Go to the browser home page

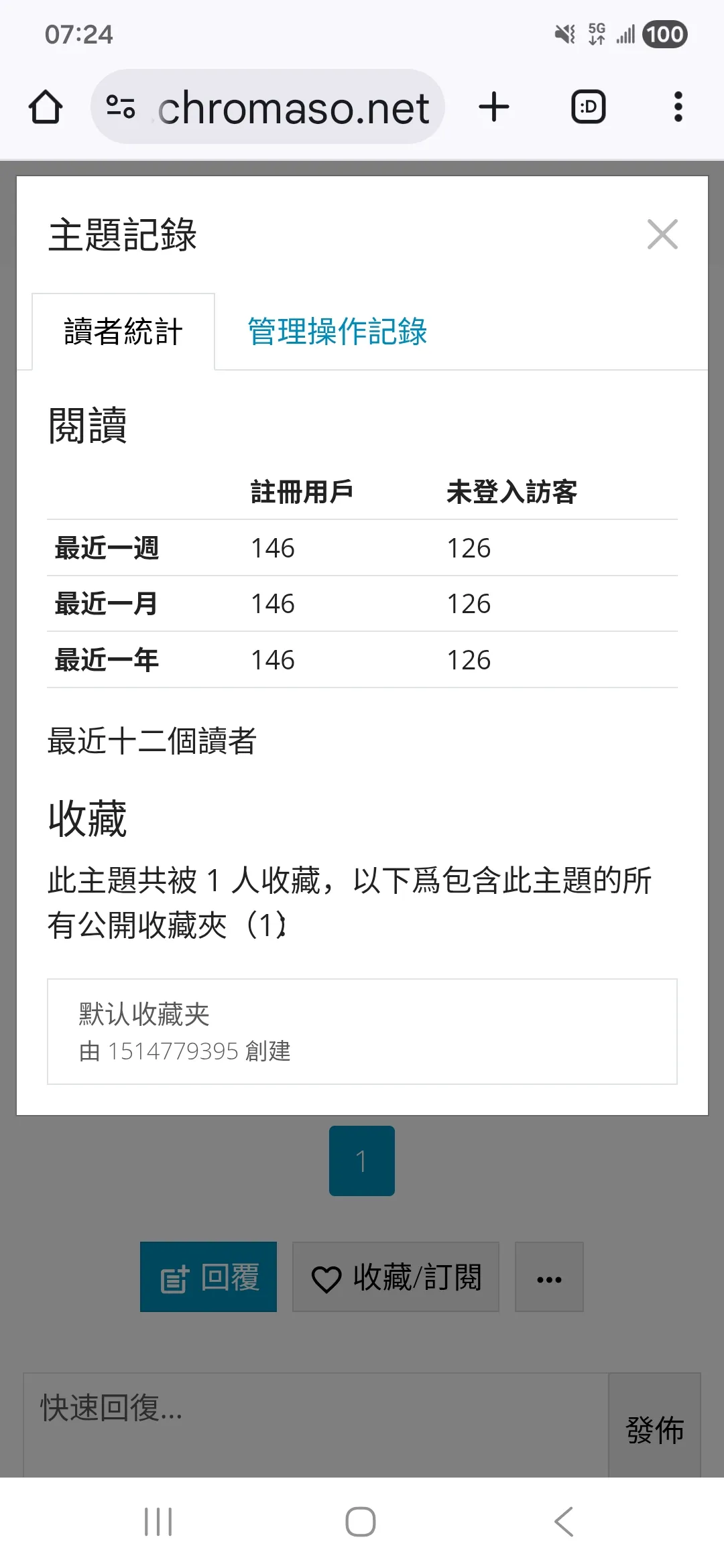coord(46,107)
